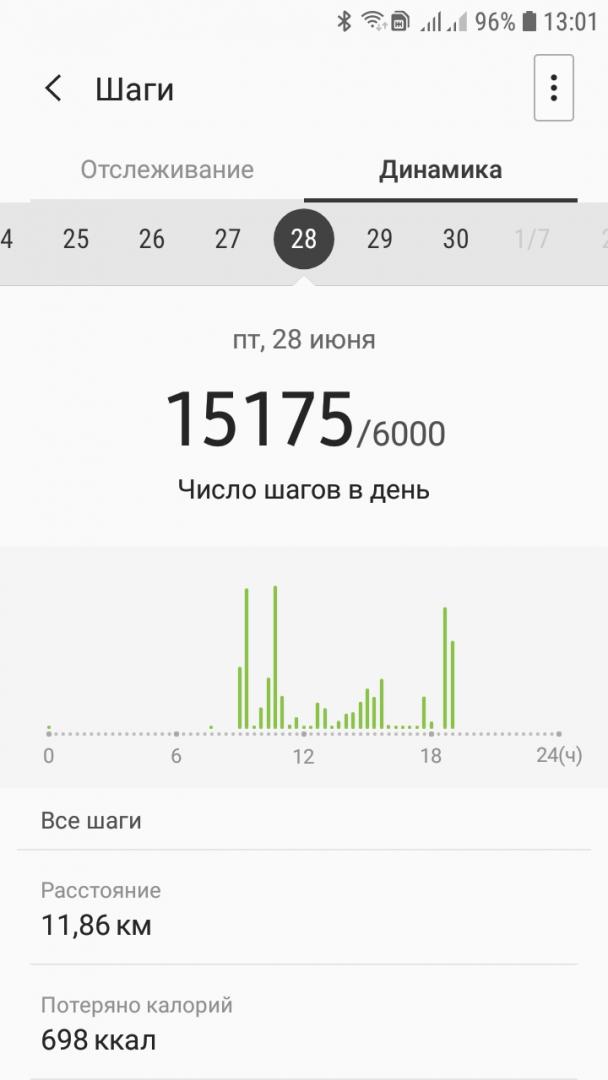Go back from the Шаги screen
Screen dimensions: 608x1080
tap(54, 89)
